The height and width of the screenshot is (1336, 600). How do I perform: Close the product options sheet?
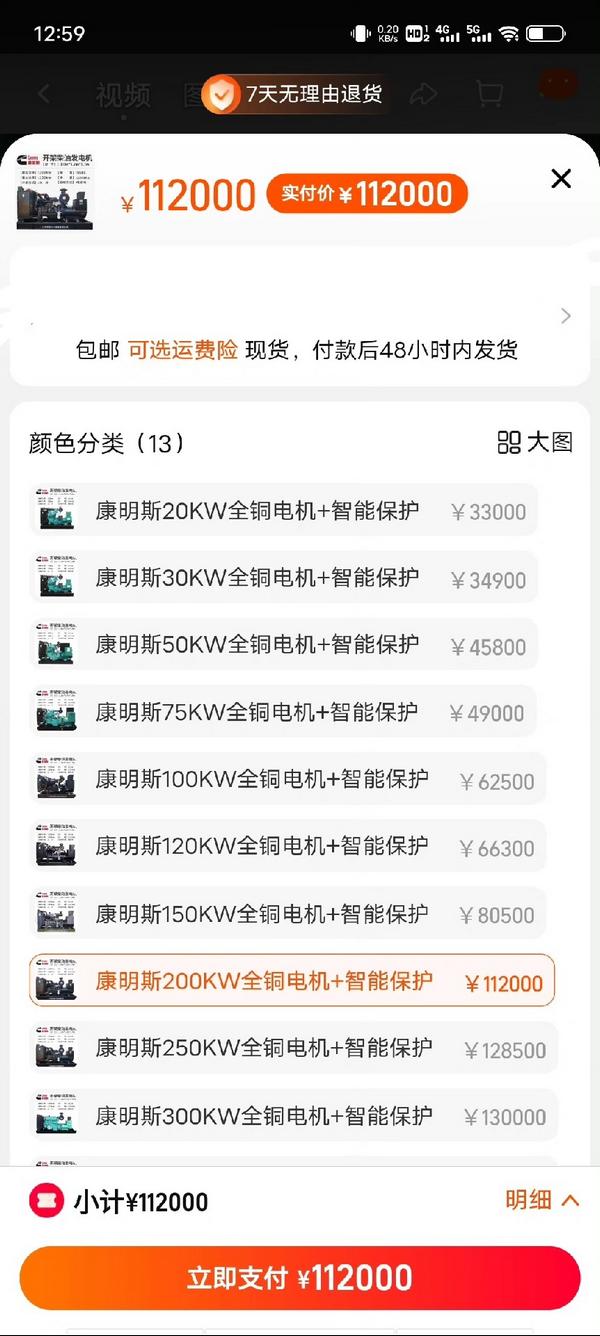[x=561, y=179]
